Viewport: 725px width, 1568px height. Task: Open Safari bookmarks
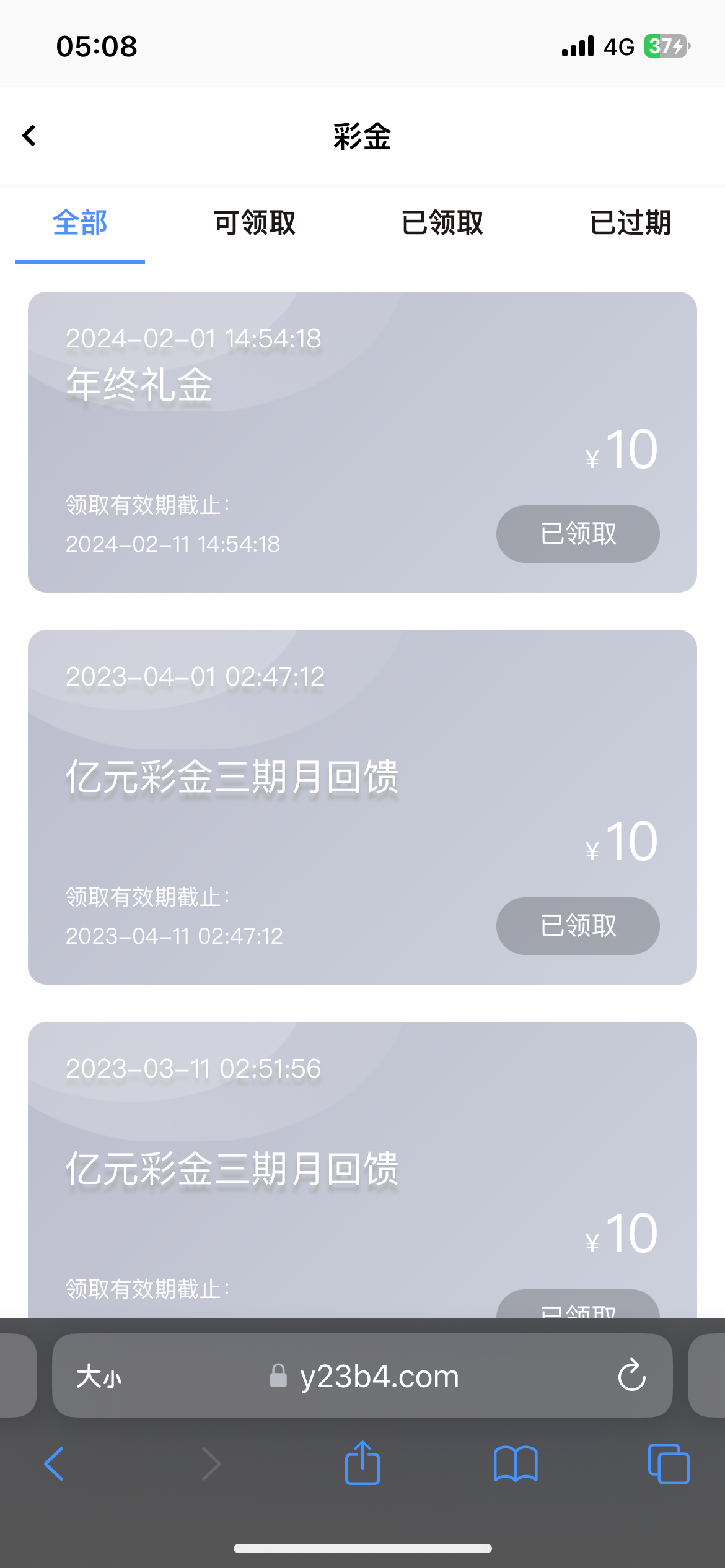coord(516,1463)
